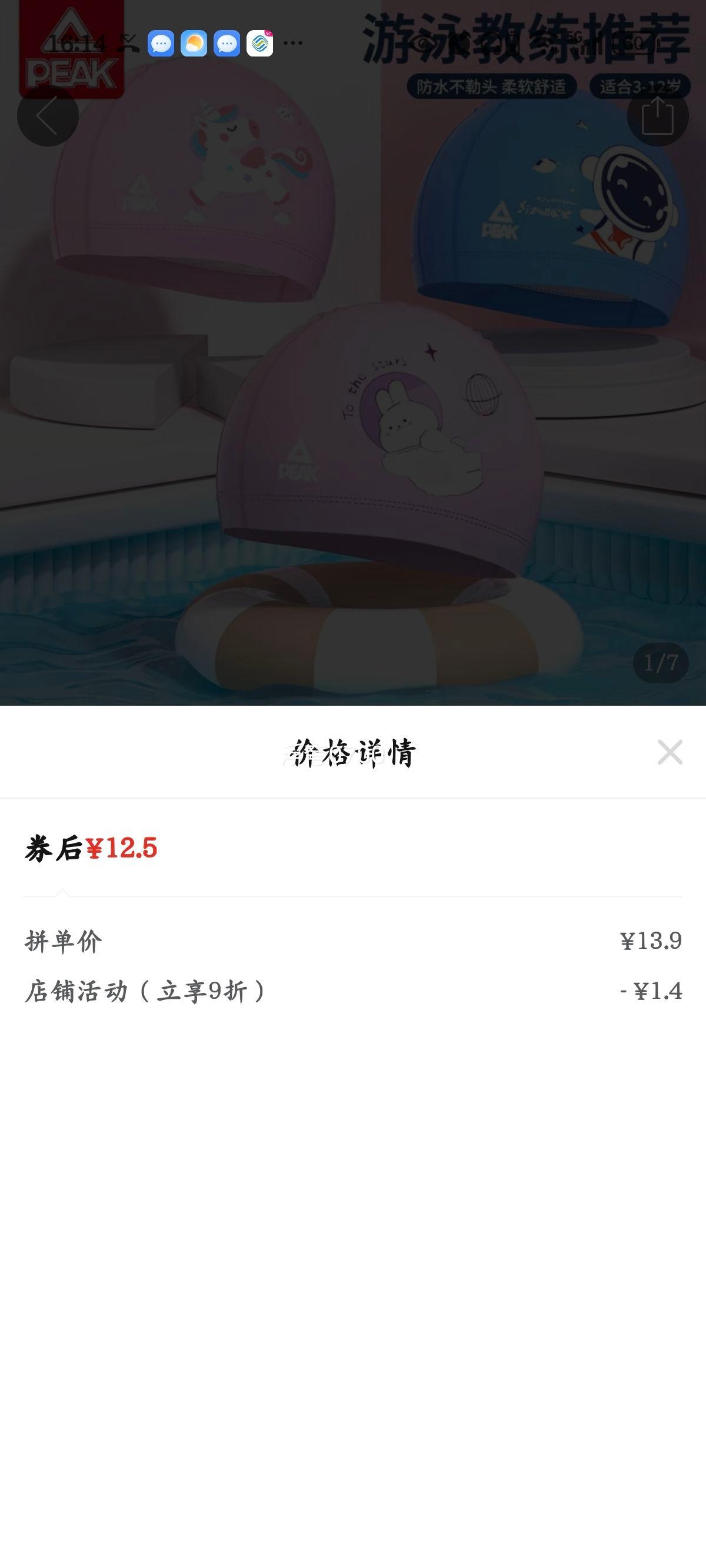706x1568 pixels.
Task: Tap the 券后¥12.5 price
Action: pos(91,847)
